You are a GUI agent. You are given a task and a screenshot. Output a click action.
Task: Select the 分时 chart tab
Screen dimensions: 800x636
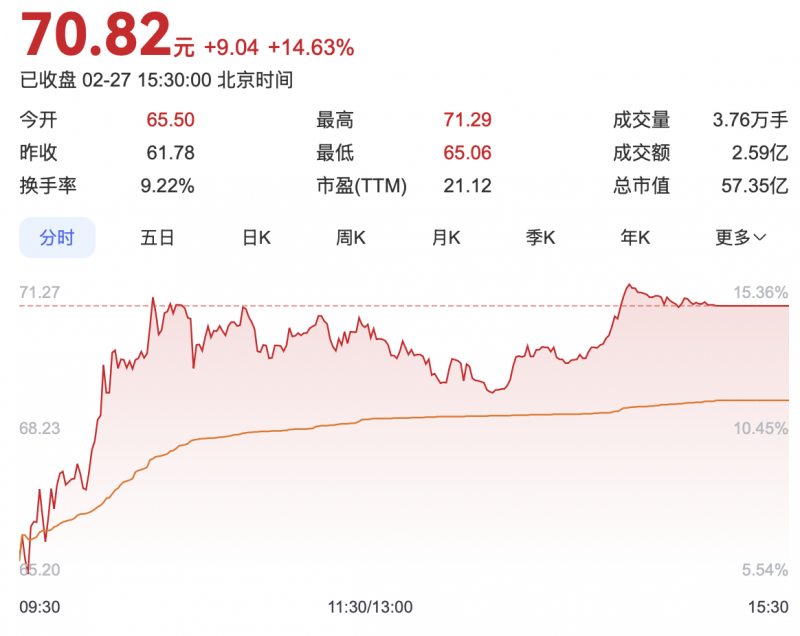pos(57,238)
